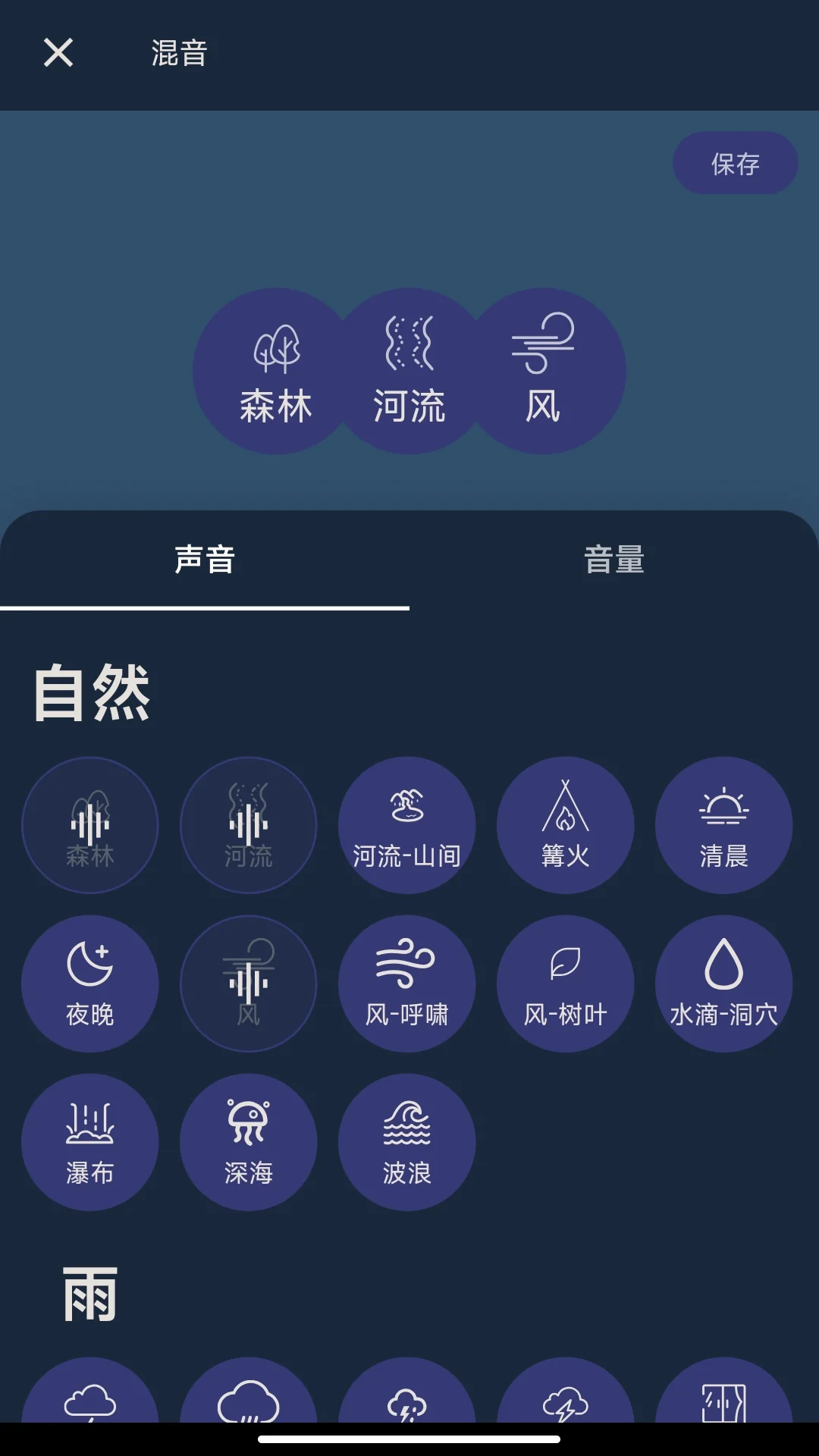Toggle off the playing 河流 river sound
This screenshot has width=819, height=1456.
pyautogui.click(x=248, y=827)
